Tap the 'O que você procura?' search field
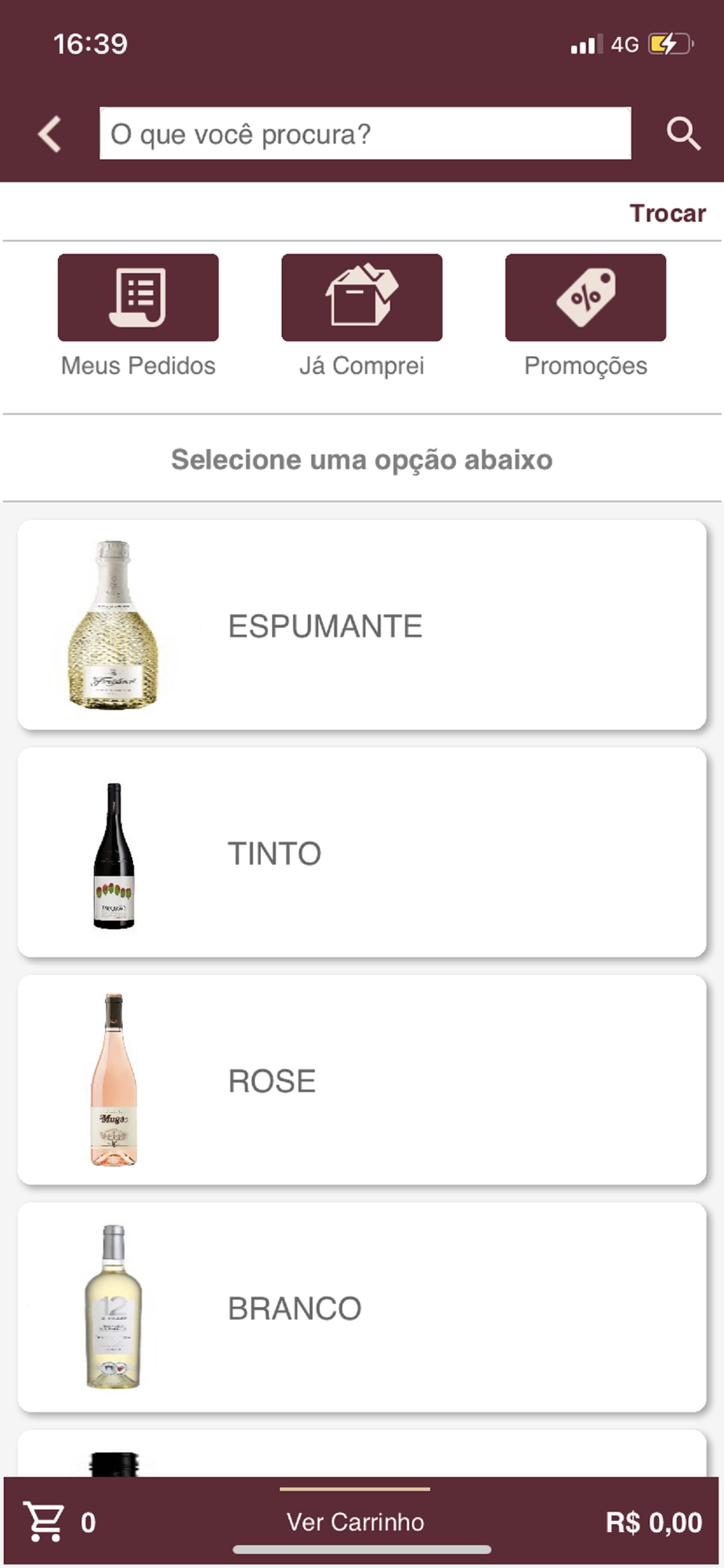The height and width of the screenshot is (1568, 724). 364,134
